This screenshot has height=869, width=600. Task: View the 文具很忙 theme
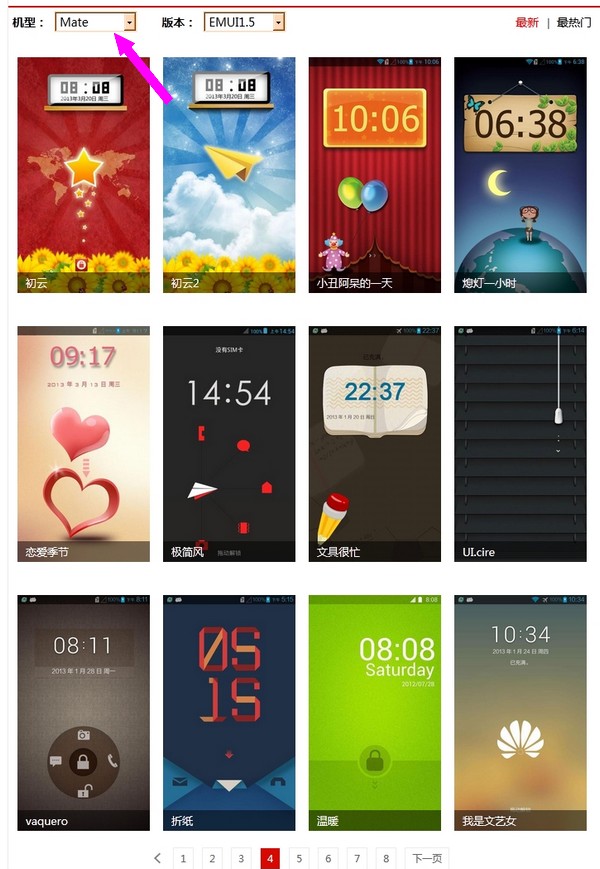point(374,443)
